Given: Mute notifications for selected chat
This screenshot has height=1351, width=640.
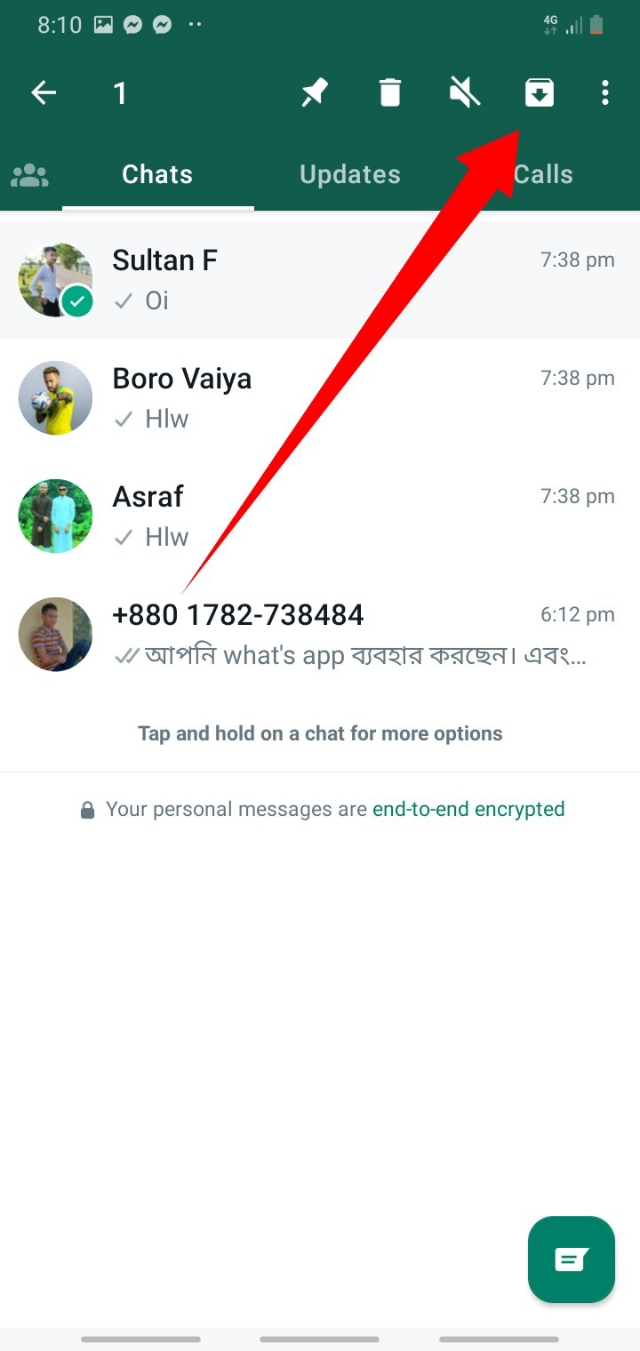Looking at the screenshot, I should [x=464, y=93].
